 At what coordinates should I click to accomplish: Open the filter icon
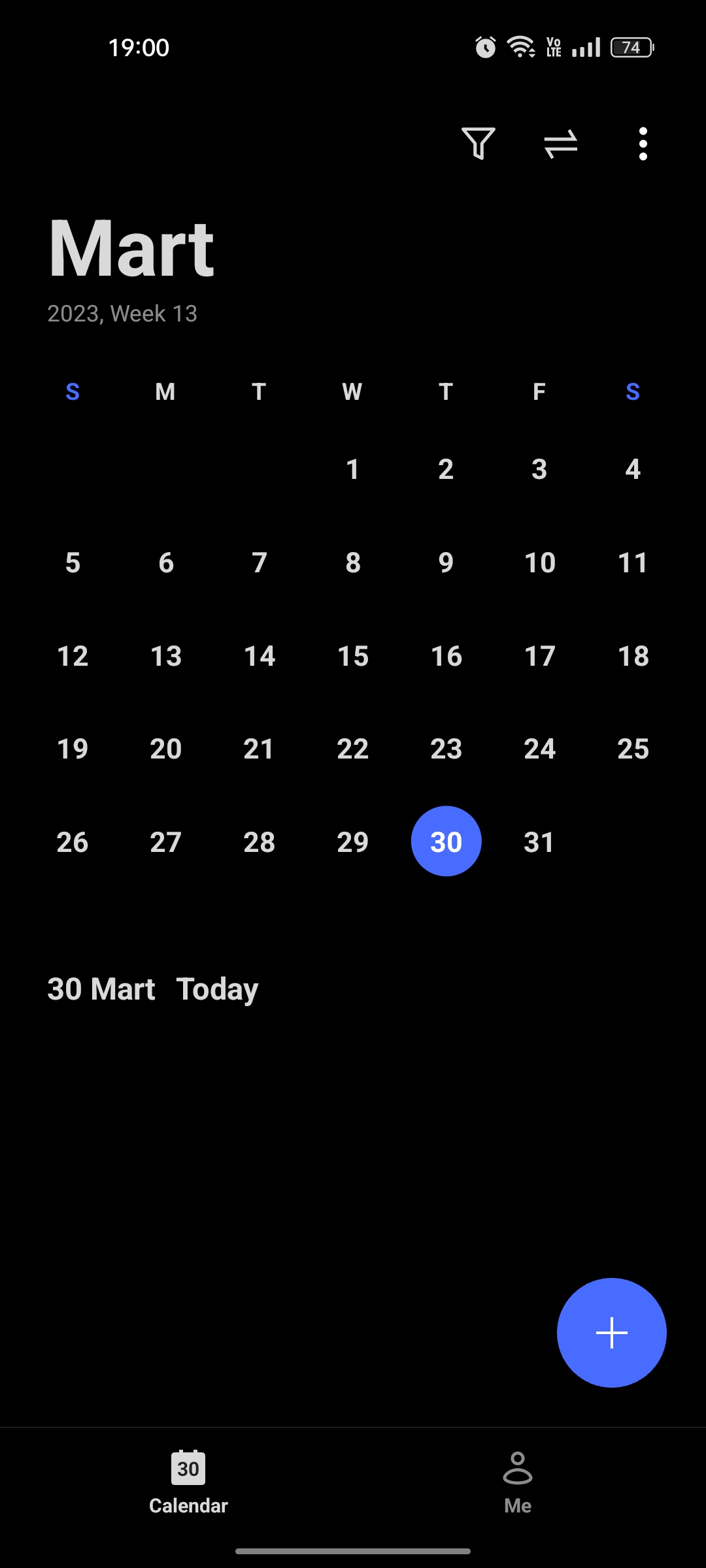point(478,143)
